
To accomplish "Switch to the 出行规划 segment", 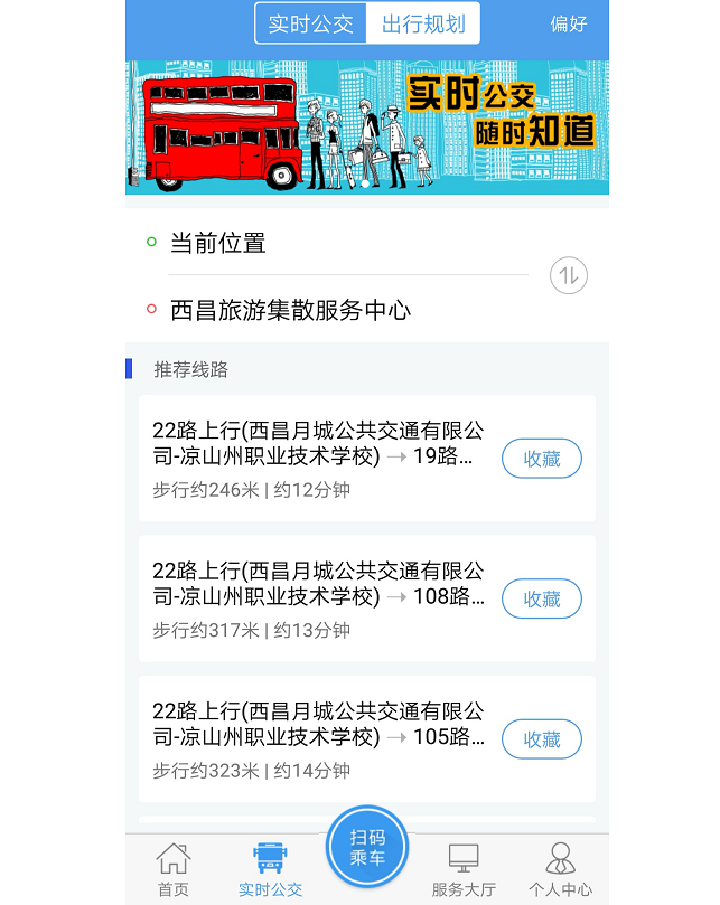I will pyautogui.click(x=423, y=24).
